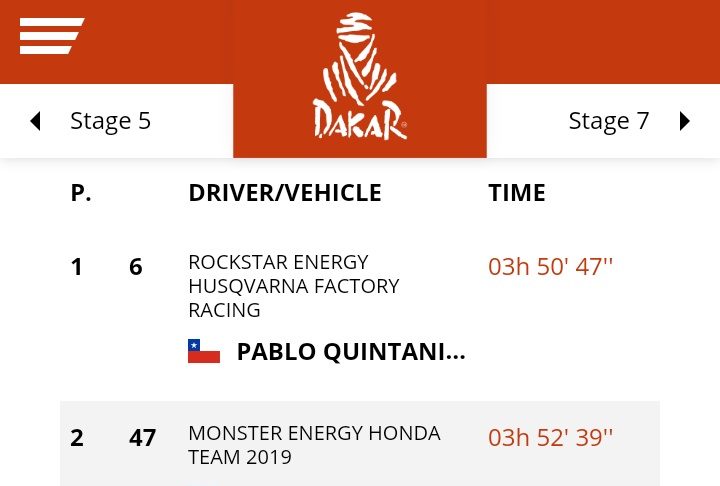Open the hamburger menu

tap(51, 36)
